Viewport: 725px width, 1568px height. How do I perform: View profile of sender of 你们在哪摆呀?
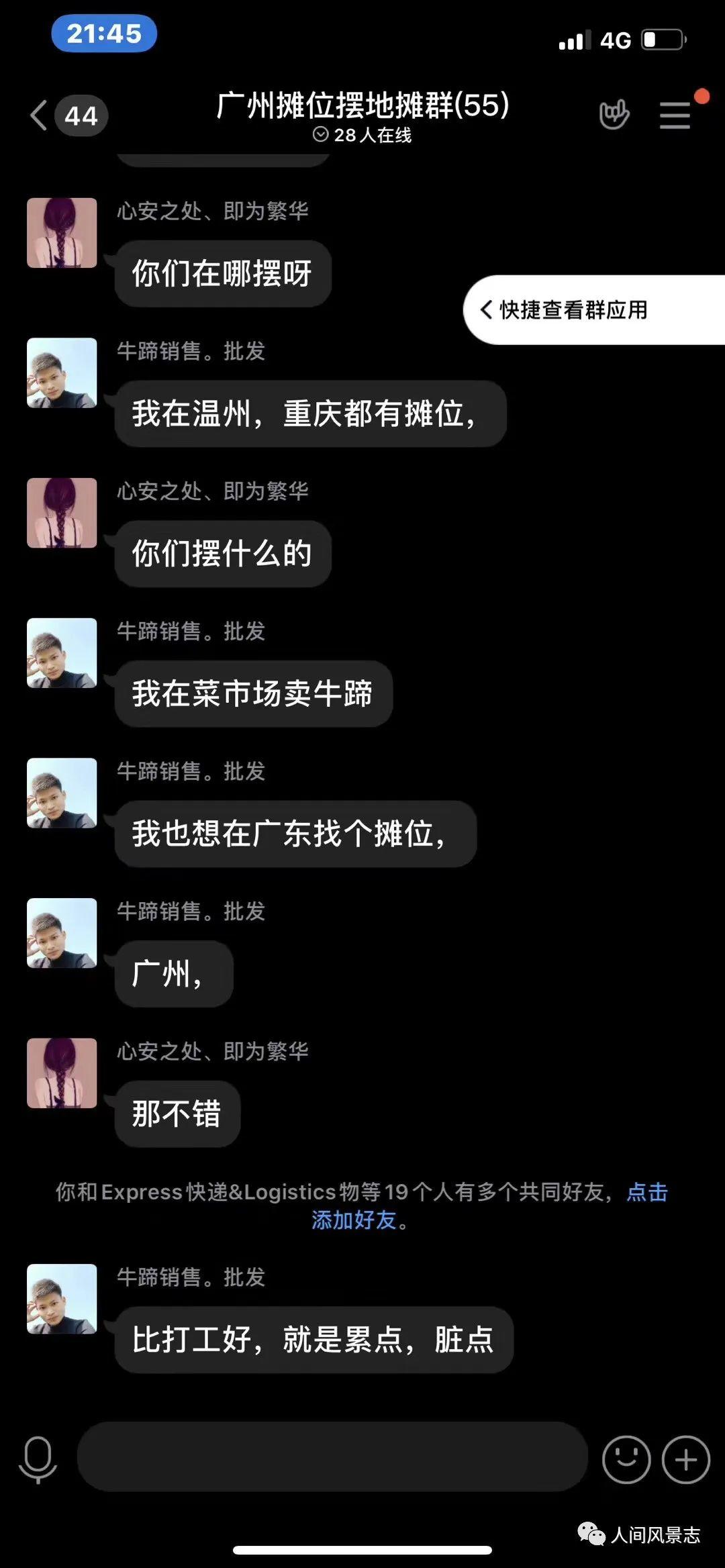coord(62,233)
